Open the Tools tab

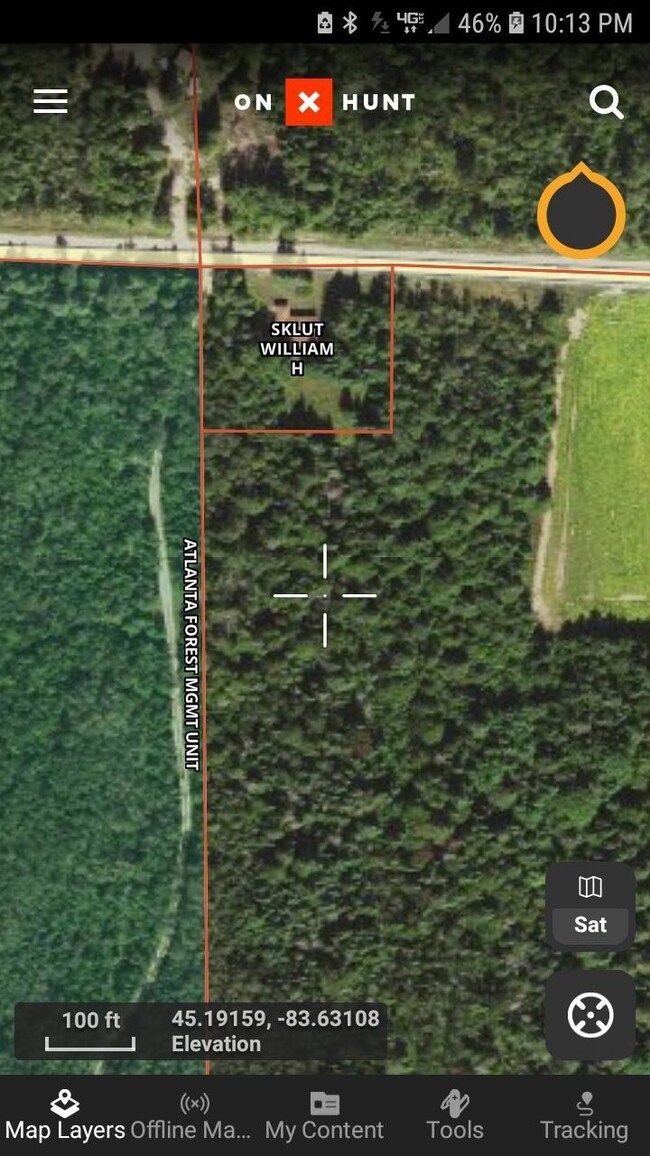[454, 1116]
